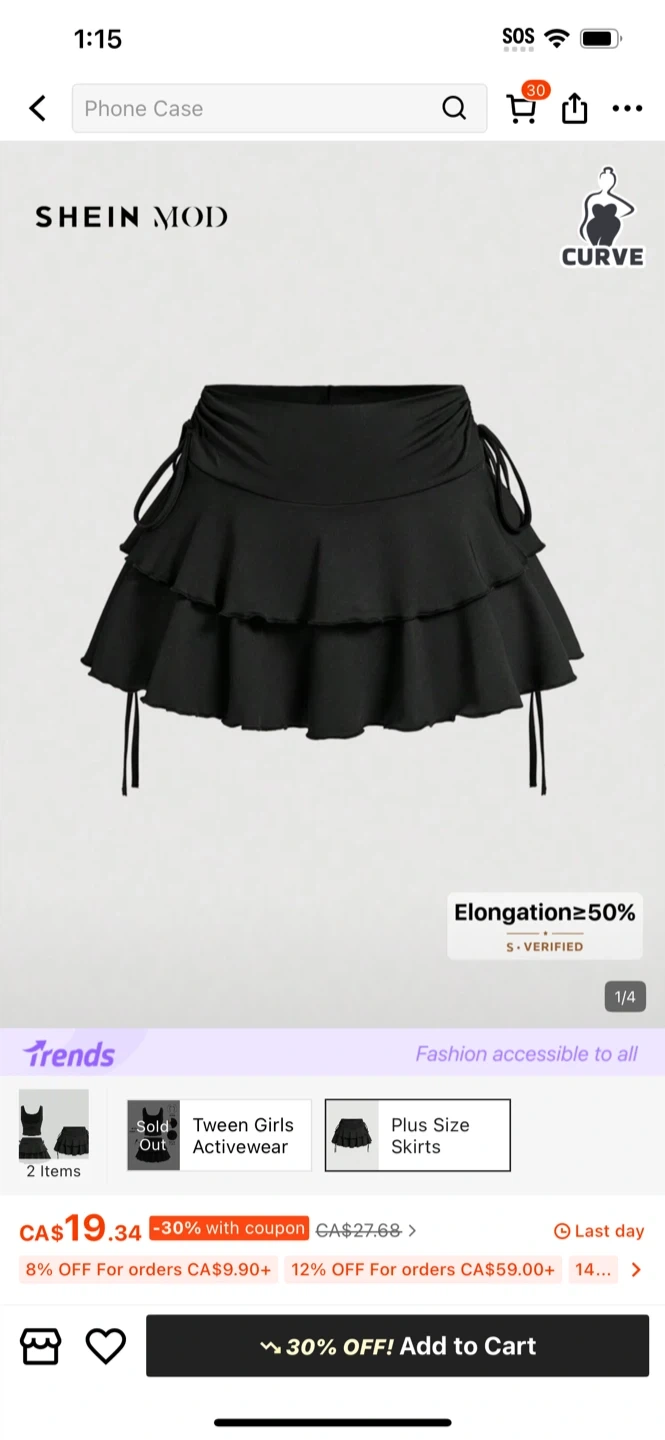Open the store icon

[x=41, y=1346]
